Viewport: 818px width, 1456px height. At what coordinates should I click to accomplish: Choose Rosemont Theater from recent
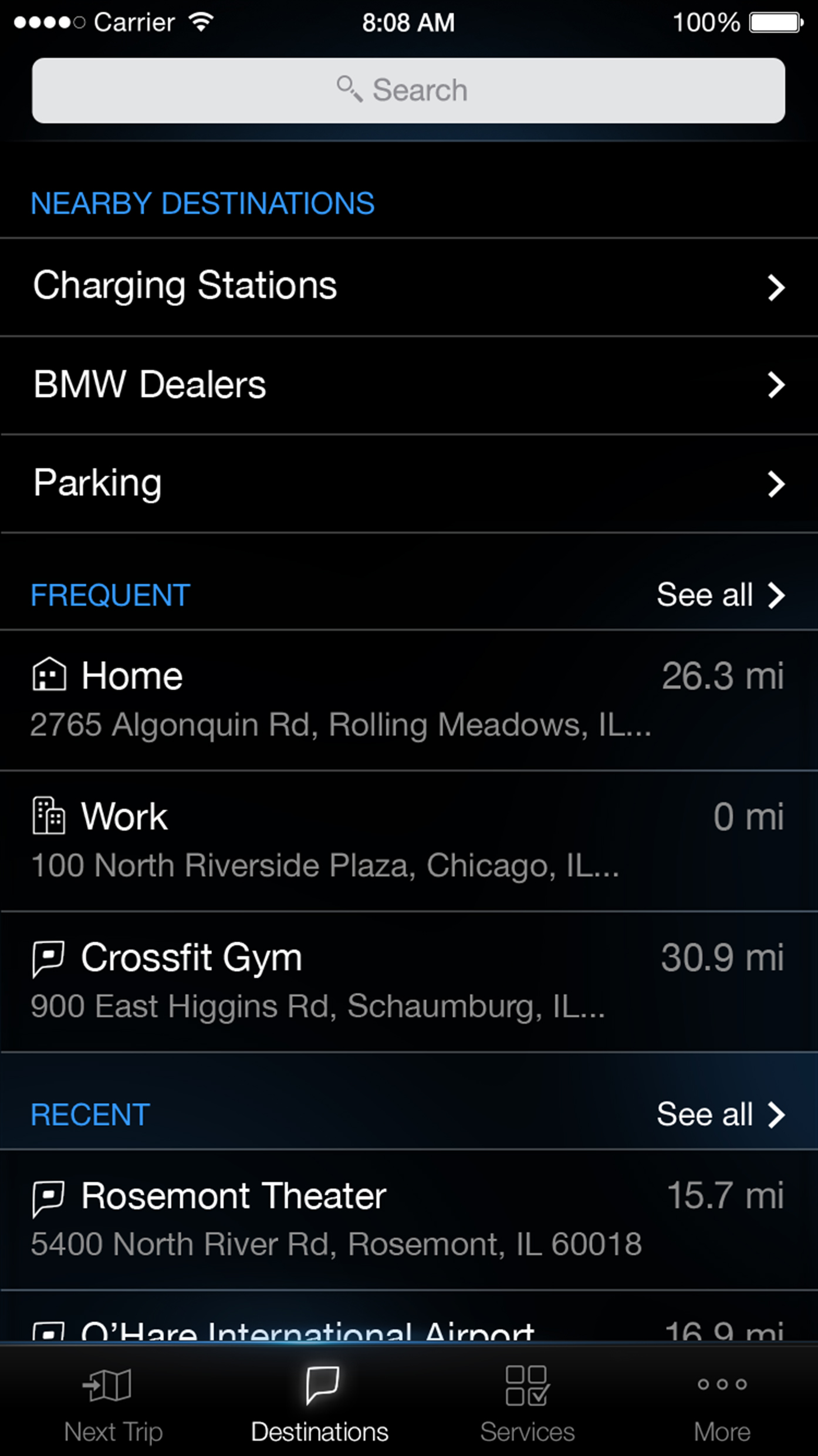coord(408,1220)
